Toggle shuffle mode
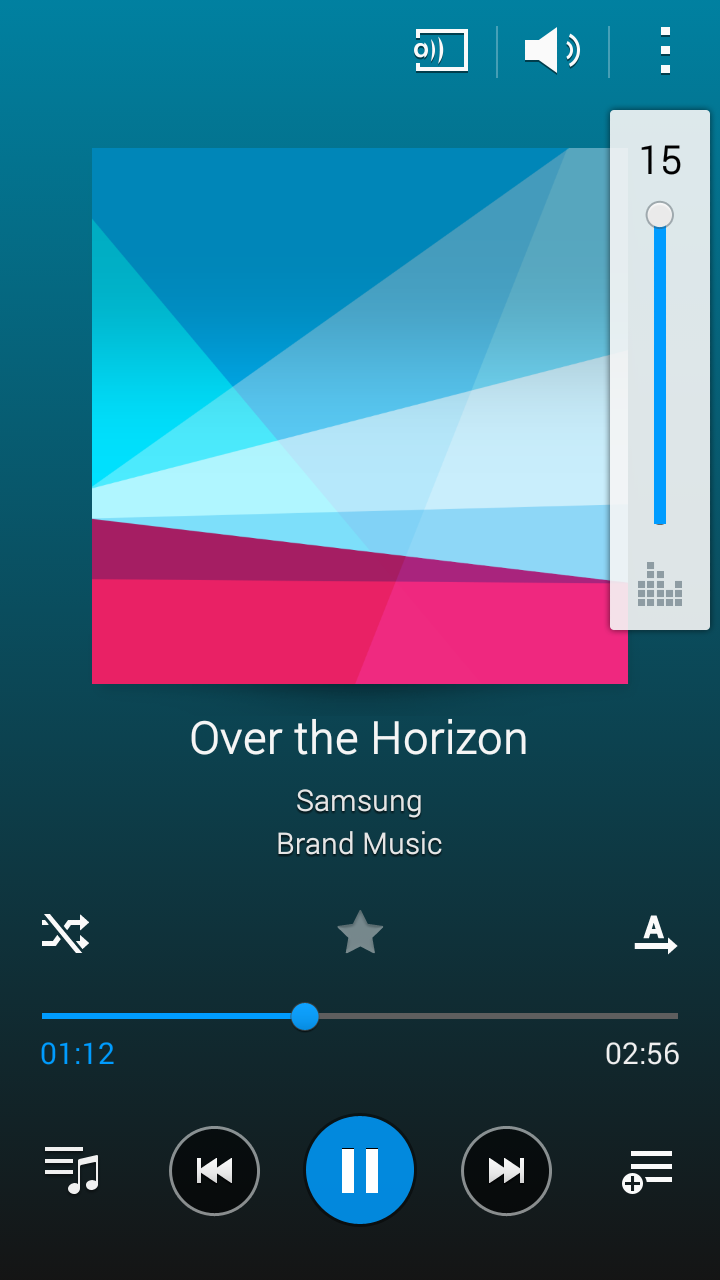The width and height of the screenshot is (720, 1280). click(x=66, y=932)
